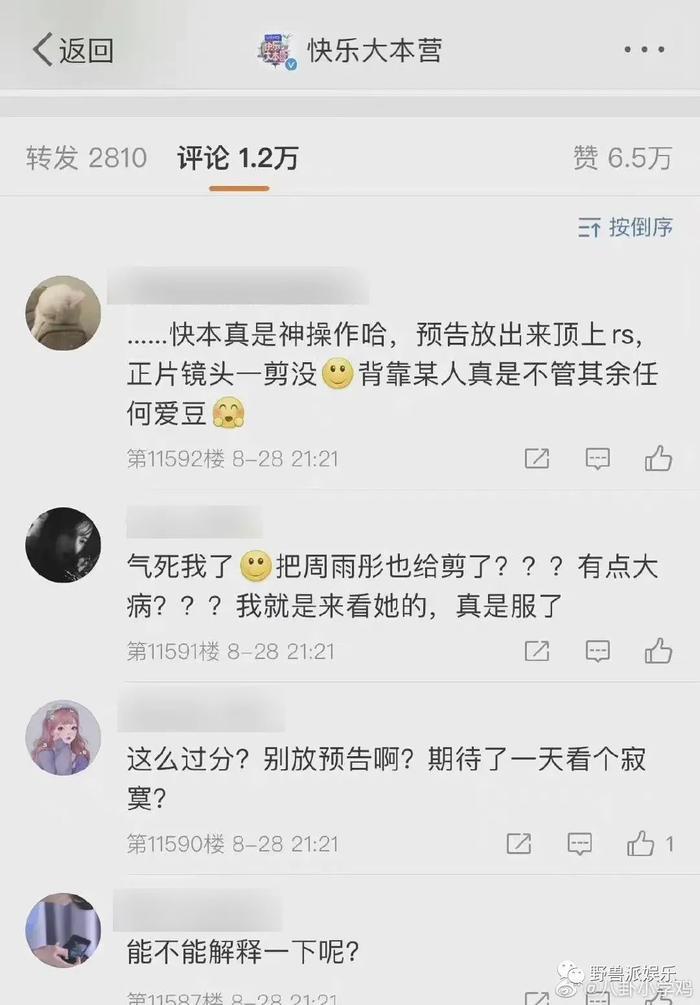The width and height of the screenshot is (700, 1005).
Task: Open the anime girl avatar's profile
Action: pyautogui.click(x=63, y=737)
